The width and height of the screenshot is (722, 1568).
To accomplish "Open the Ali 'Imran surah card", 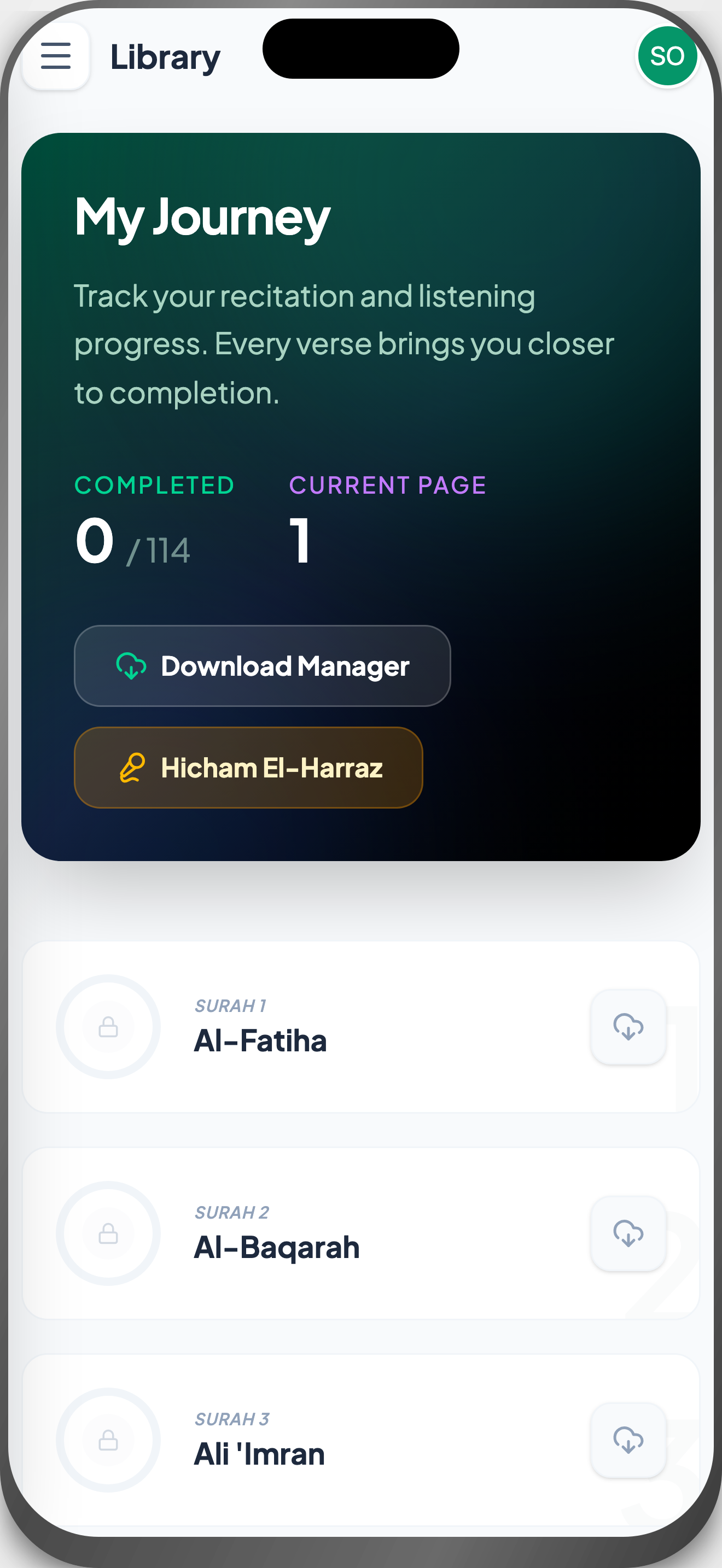I will (341, 1440).
